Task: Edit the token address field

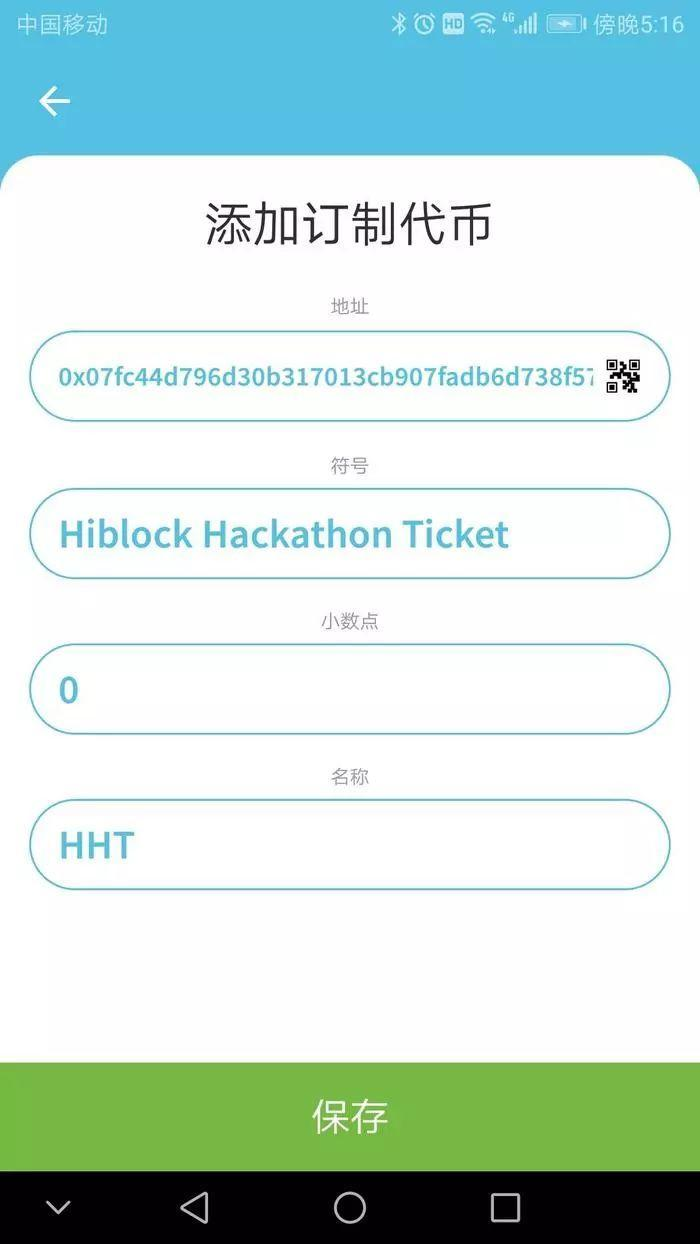Action: point(325,376)
